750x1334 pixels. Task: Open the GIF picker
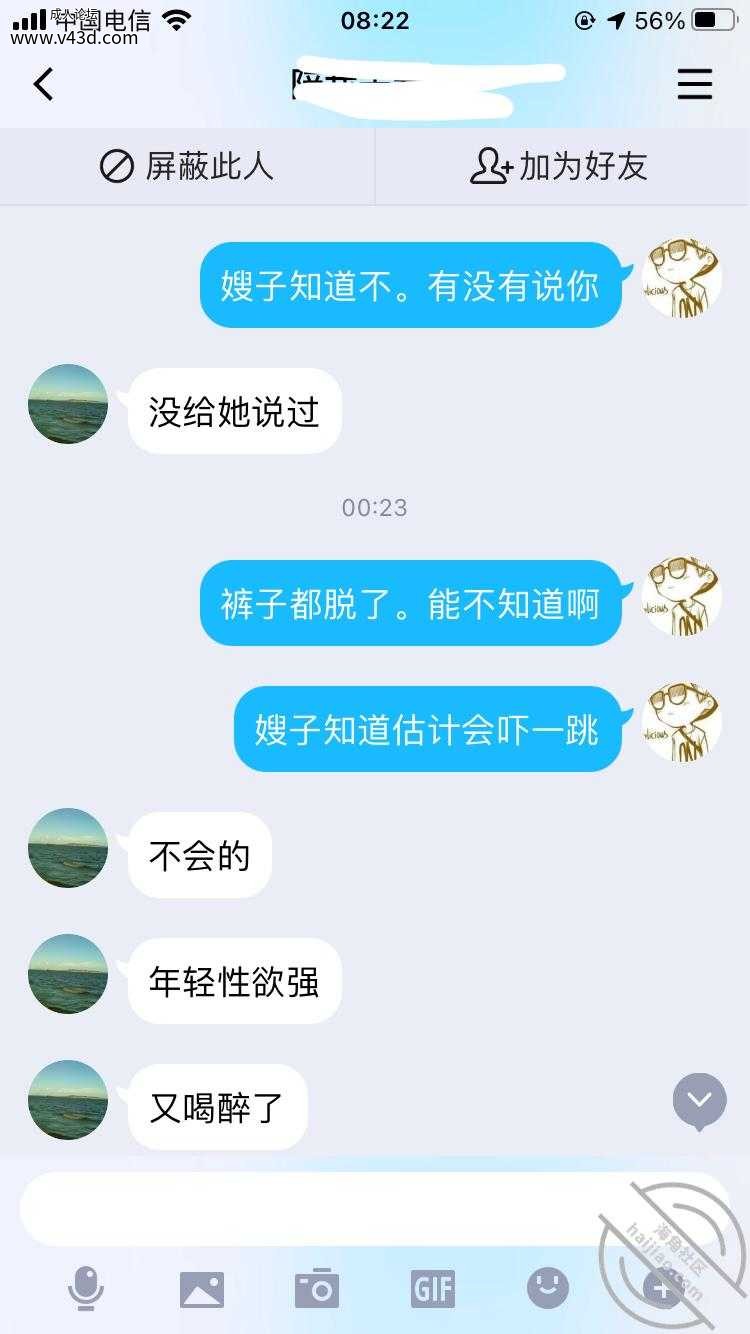[x=433, y=1289]
